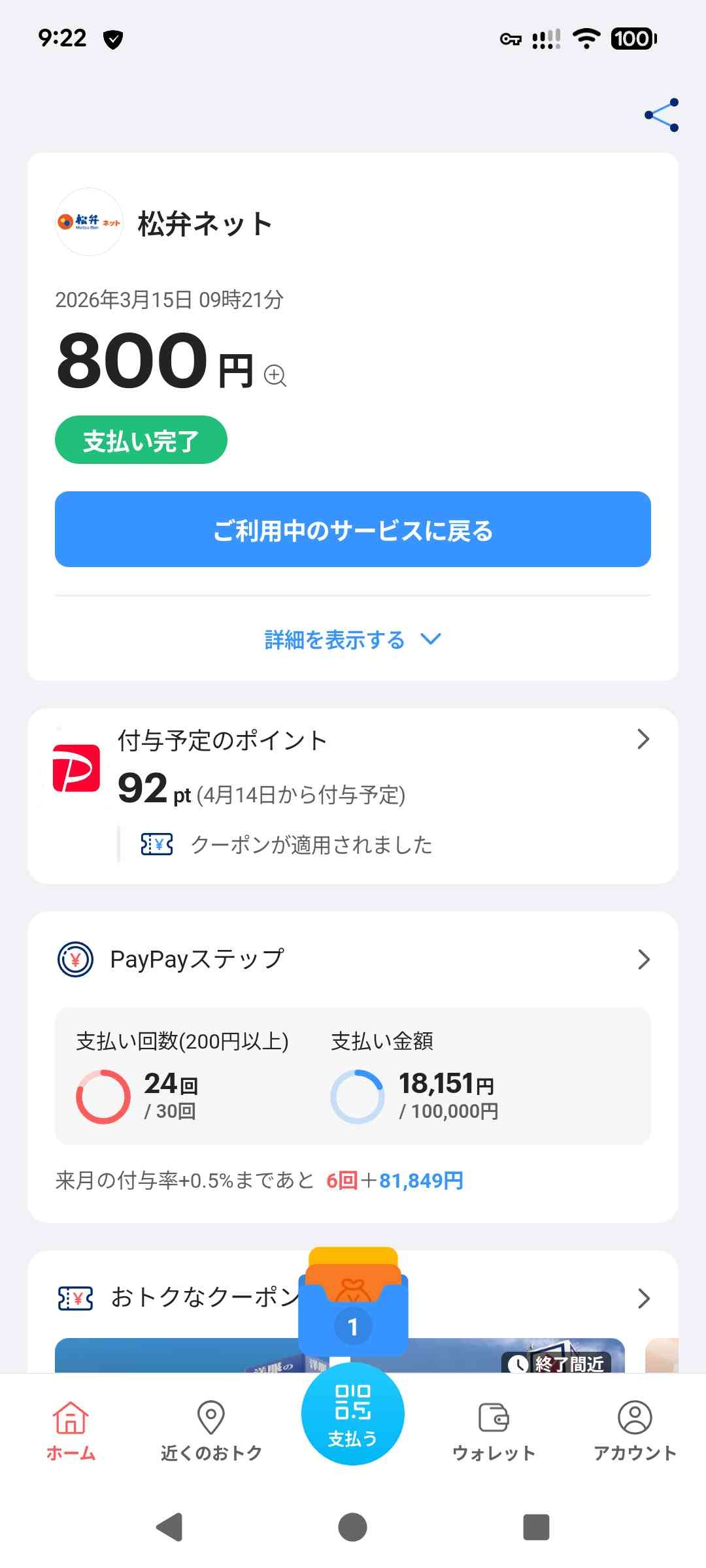Screen dimensions: 706x1568
Task: Open the floating coupon wallet badge
Action: (x=353, y=1307)
